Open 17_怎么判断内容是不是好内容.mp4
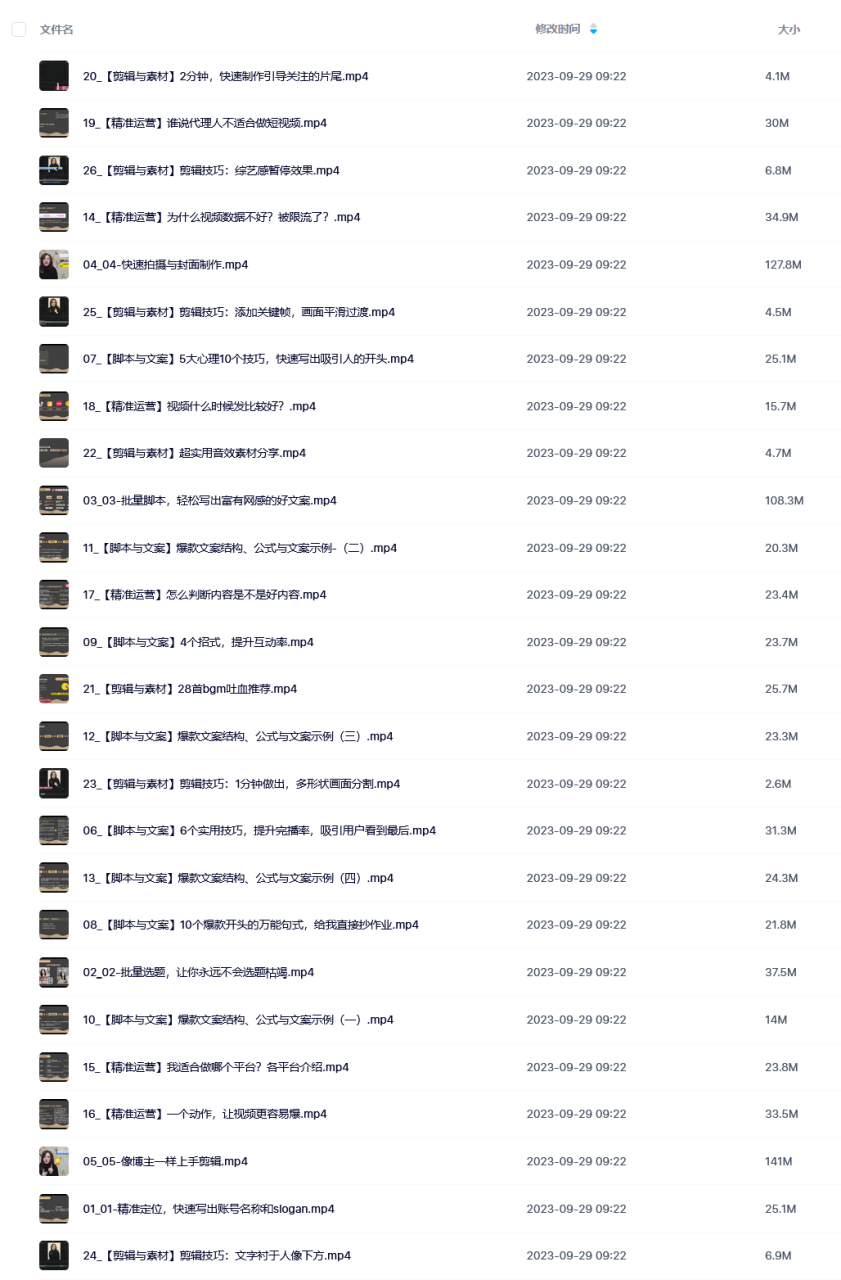 (204, 595)
